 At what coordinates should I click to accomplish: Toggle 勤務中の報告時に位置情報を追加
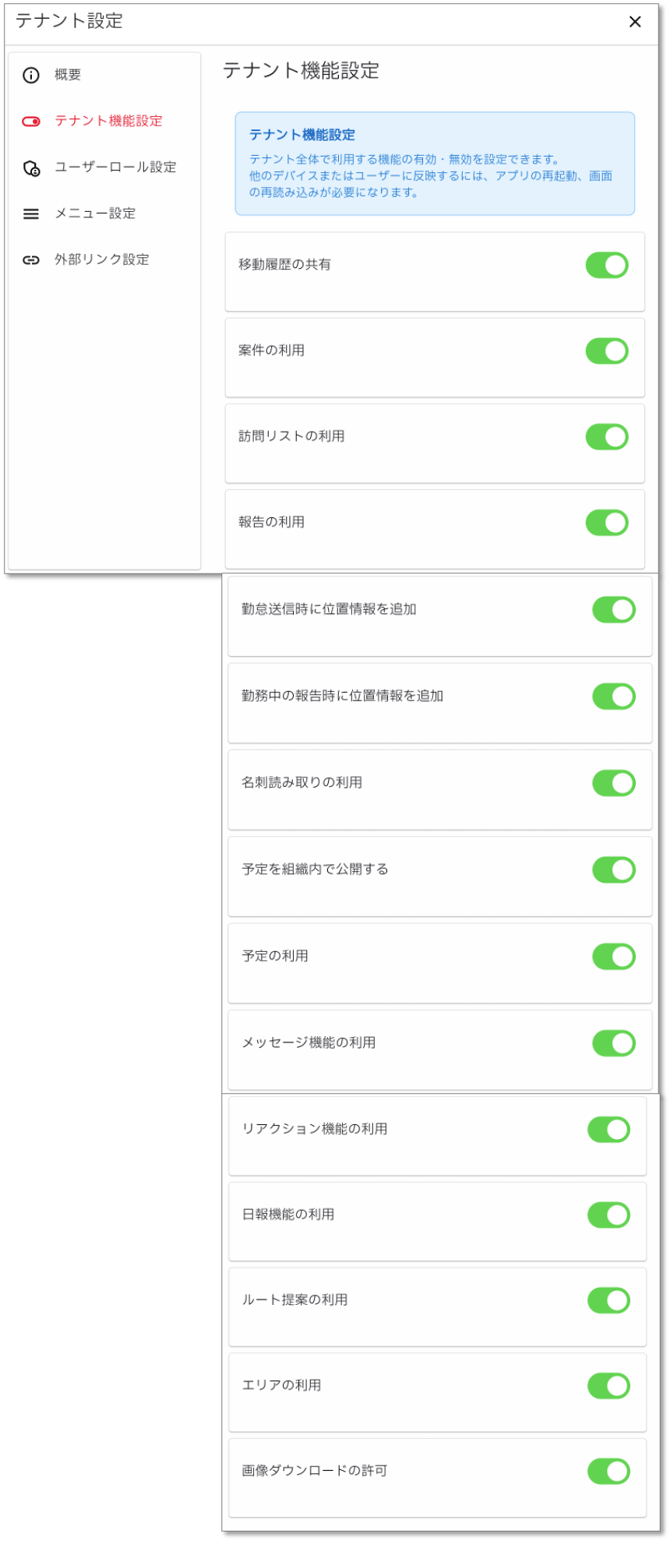614,696
